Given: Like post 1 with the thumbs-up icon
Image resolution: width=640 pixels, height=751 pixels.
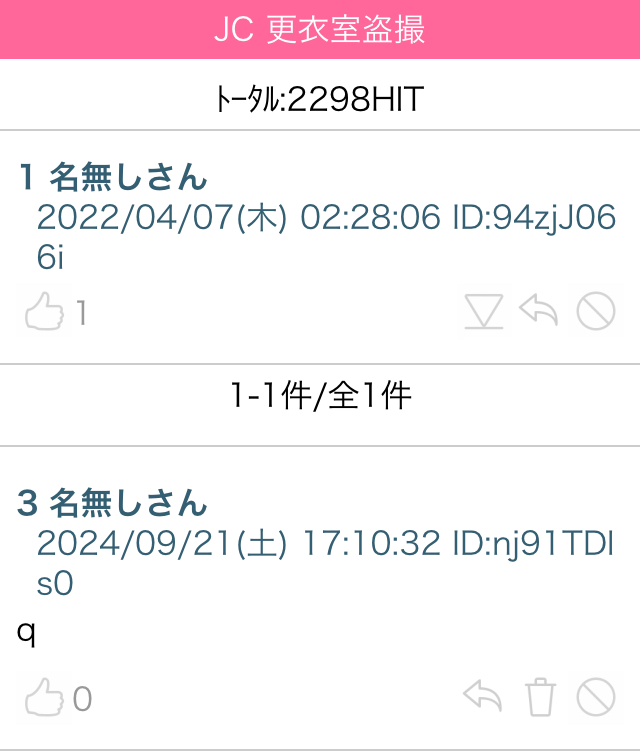Looking at the screenshot, I should tap(43, 314).
